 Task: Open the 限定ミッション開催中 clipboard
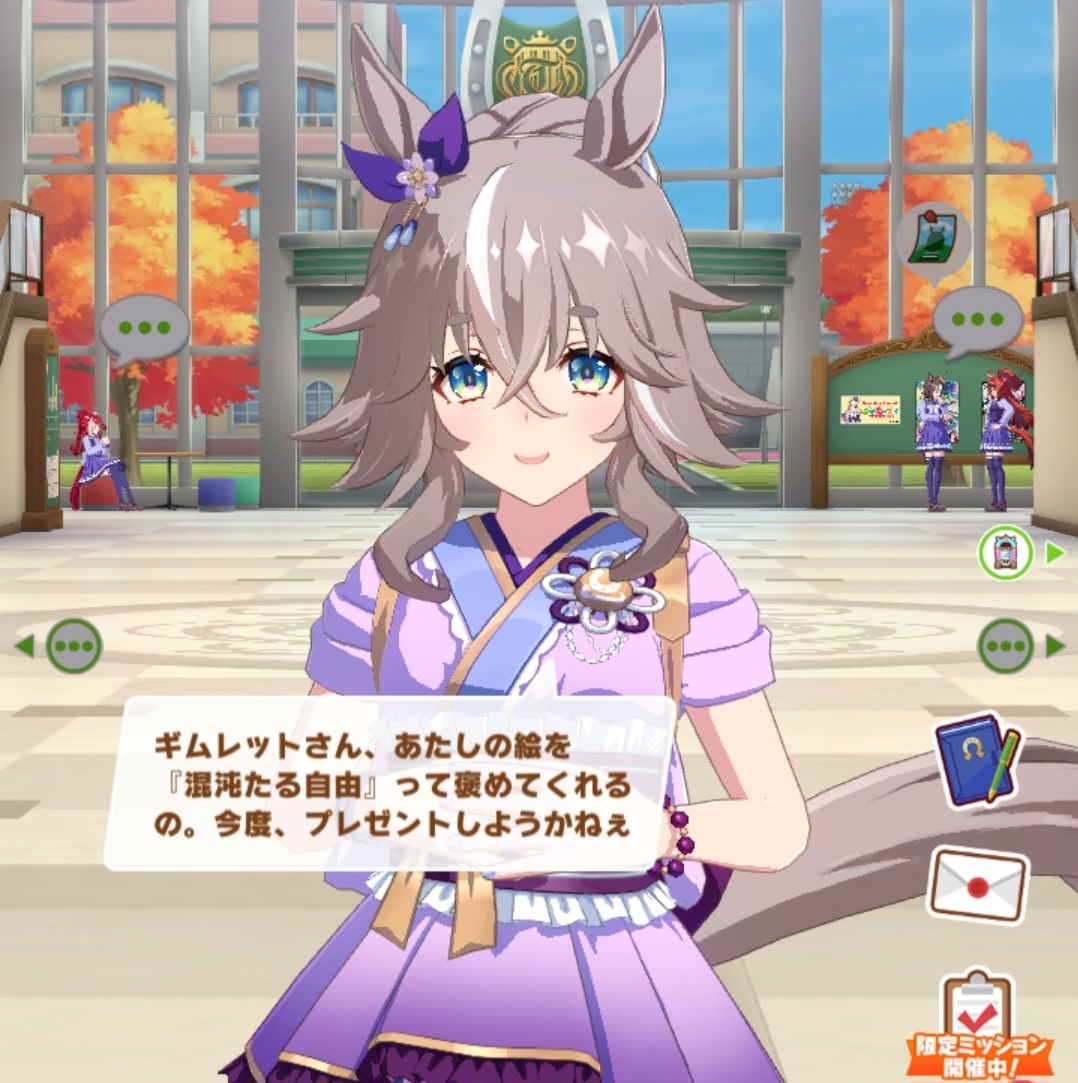979,1023
